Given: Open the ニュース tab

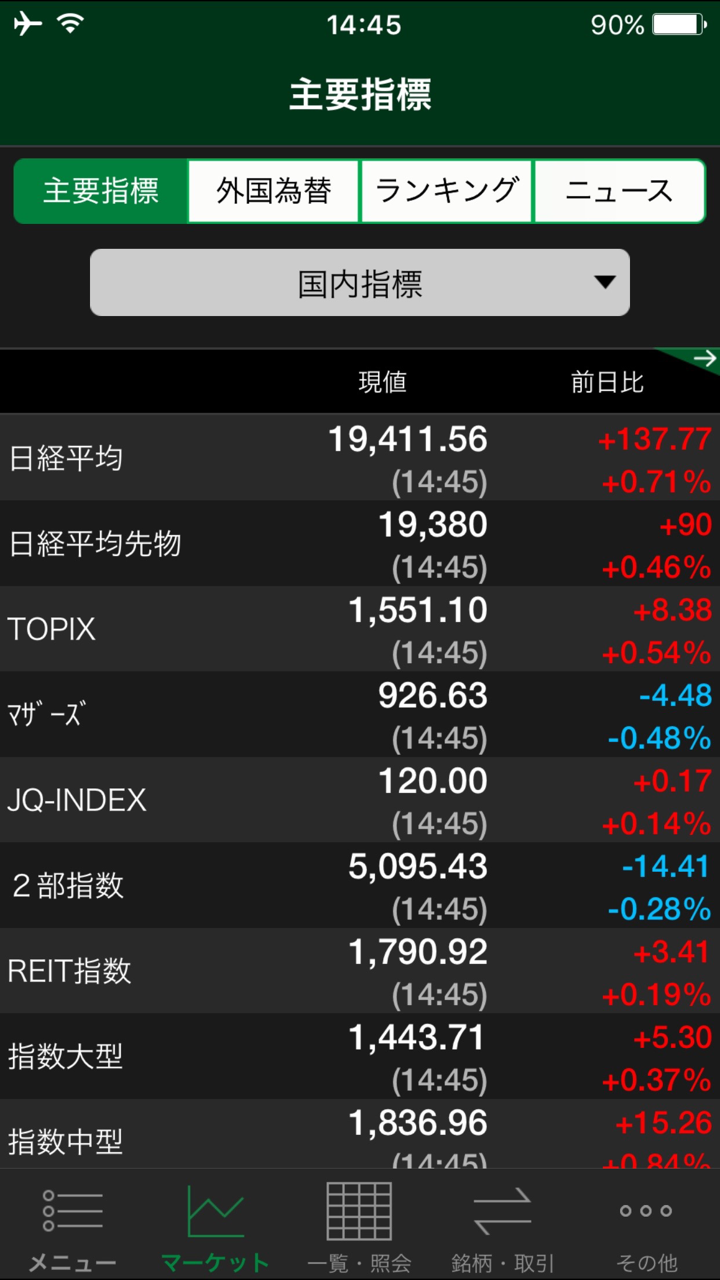Looking at the screenshot, I should coord(619,191).
